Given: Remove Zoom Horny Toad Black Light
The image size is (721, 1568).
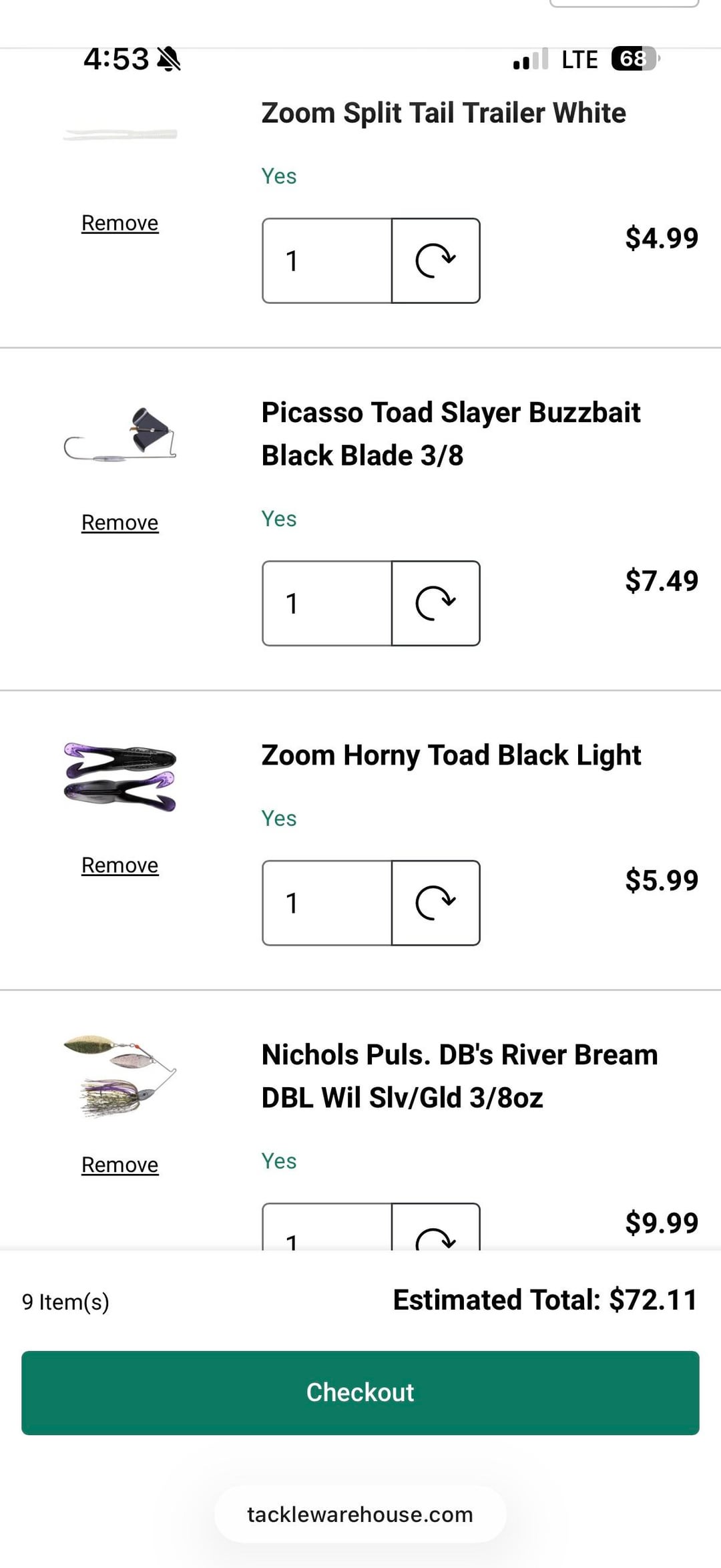Looking at the screenshot, I should click(x=120, y=865).
